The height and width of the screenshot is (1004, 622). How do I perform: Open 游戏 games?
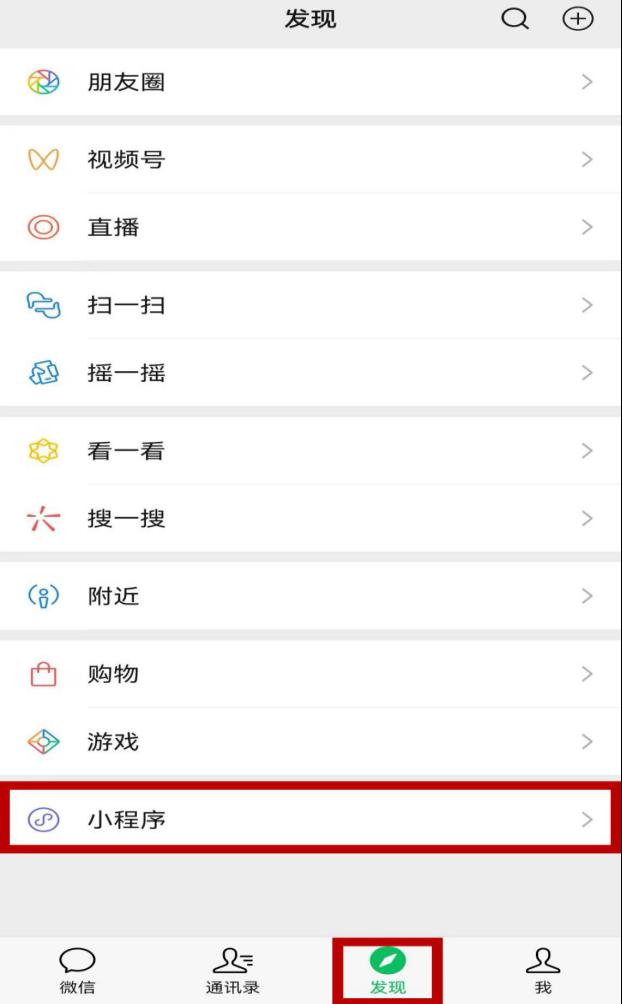point(311,741)
